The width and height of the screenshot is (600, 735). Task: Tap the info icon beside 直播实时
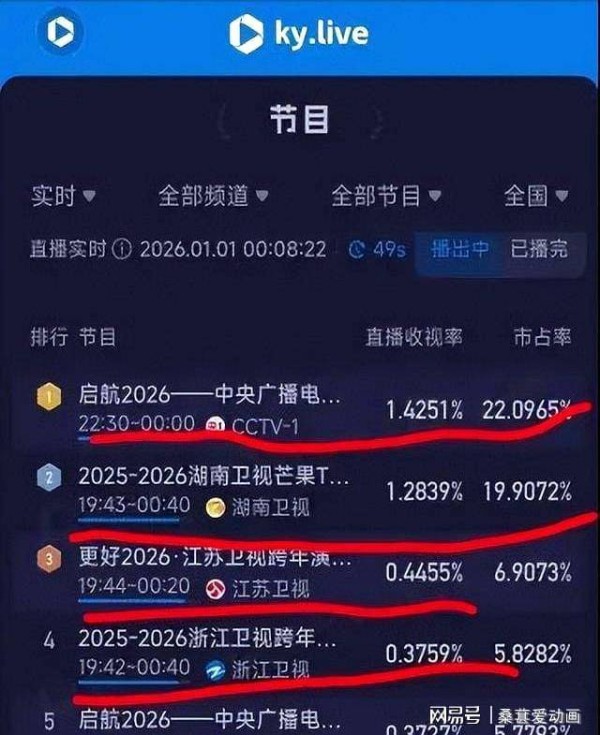(122, 250)
